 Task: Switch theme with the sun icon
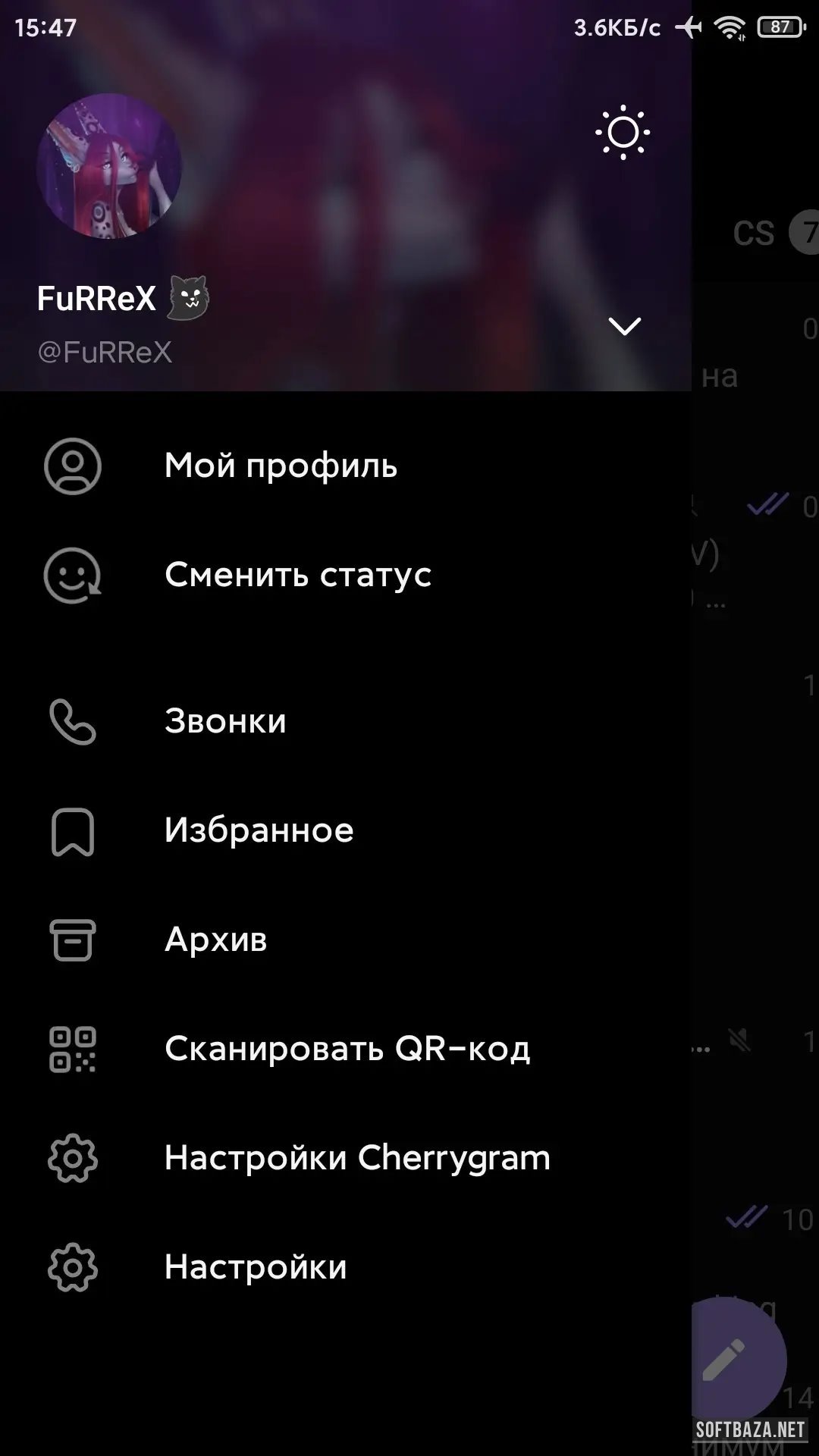623,133
